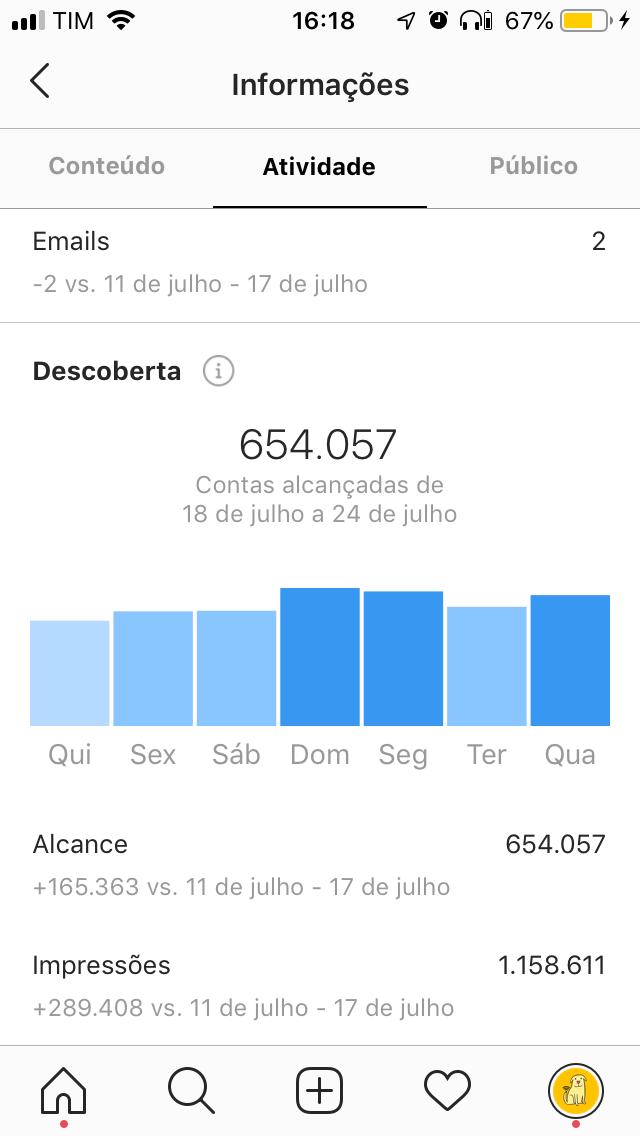This screenshot has width=640, height=1136.
Task: Select the Atividade tab
Action: pos(319,167)
